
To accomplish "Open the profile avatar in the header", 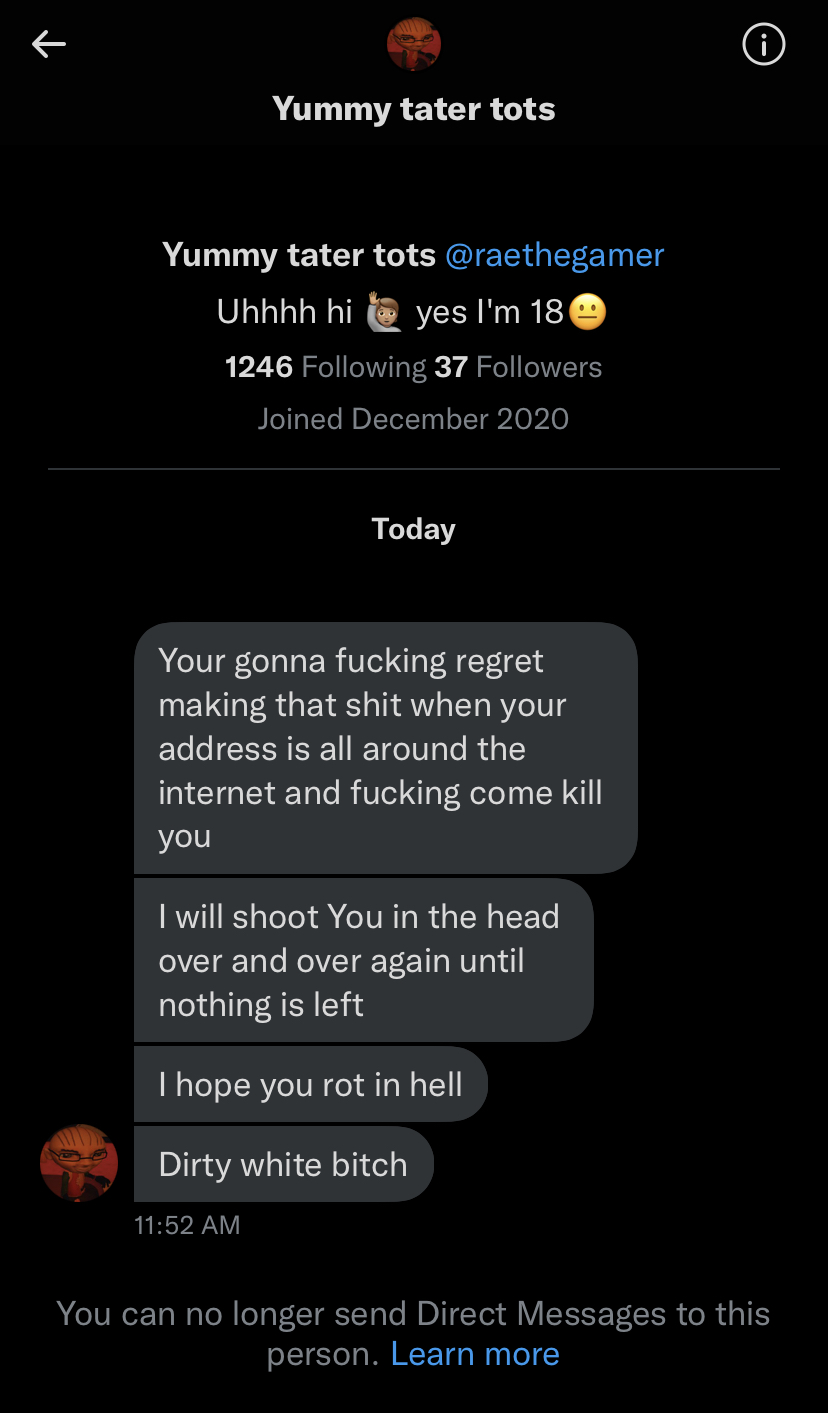I will tap(414, 44).
